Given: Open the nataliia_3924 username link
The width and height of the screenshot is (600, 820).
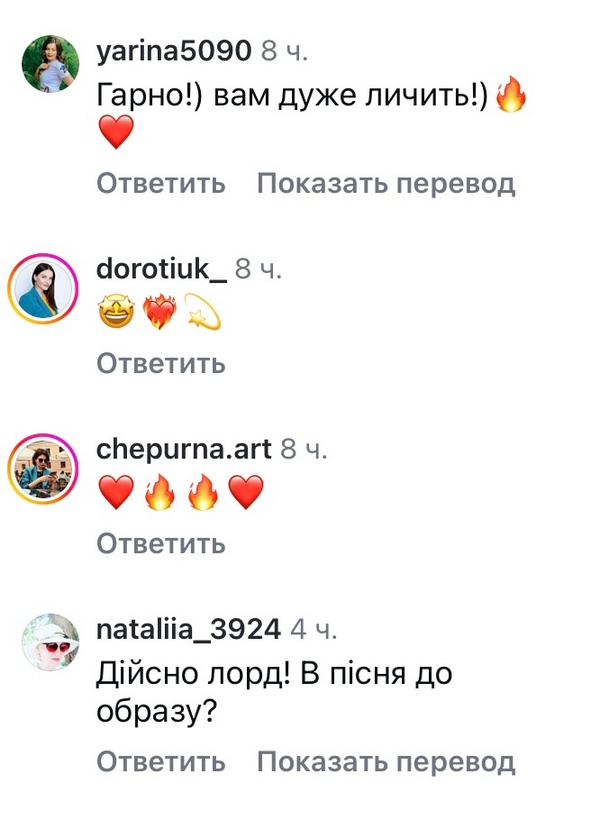Looking at the screenshot, I should (x=188, y=631).
